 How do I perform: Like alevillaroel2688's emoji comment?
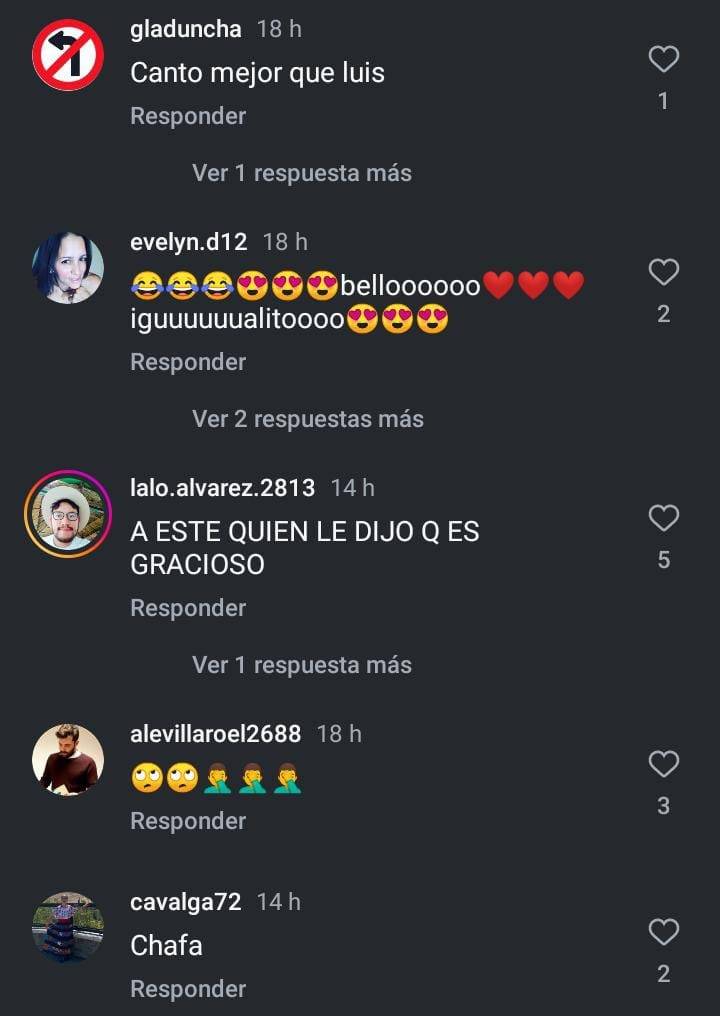[664, 765]
